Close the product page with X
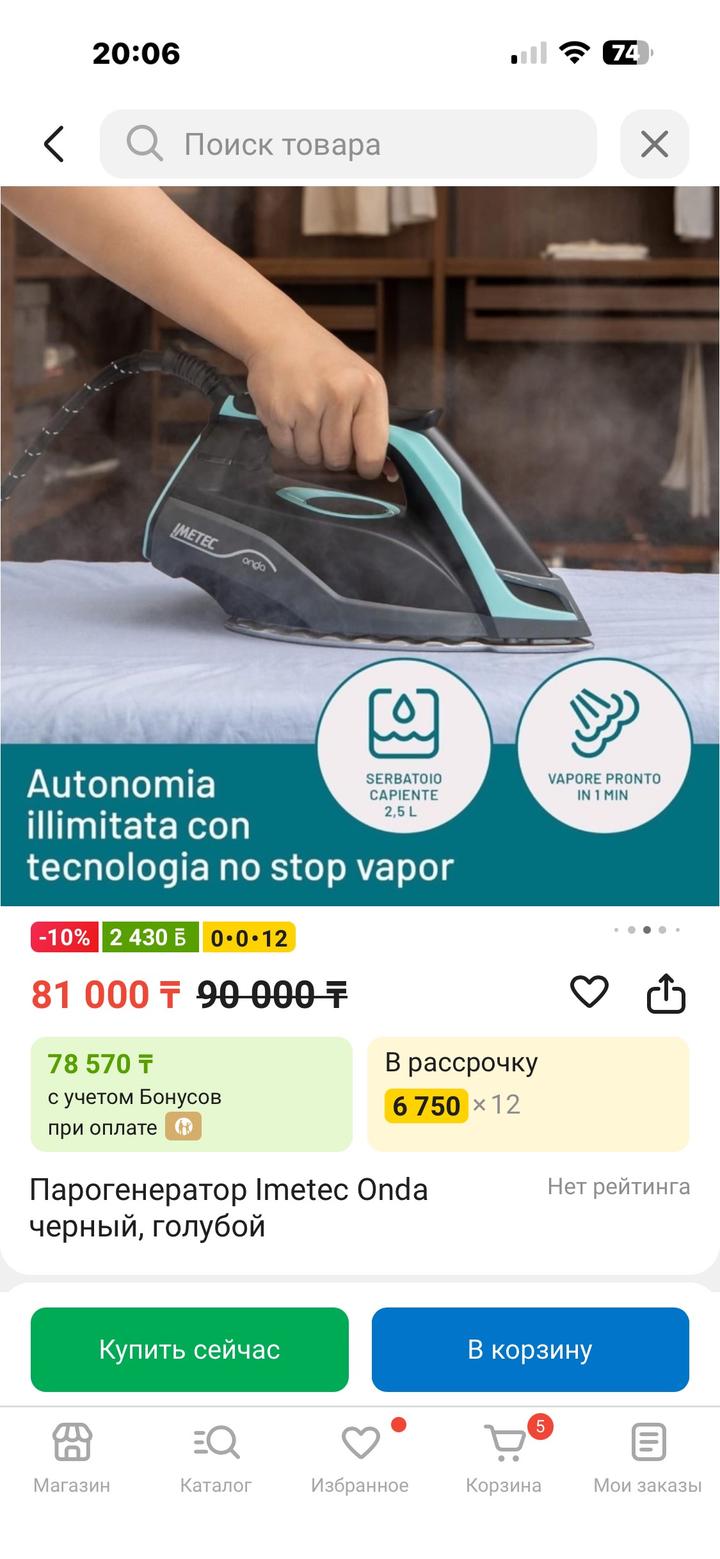 654,144
